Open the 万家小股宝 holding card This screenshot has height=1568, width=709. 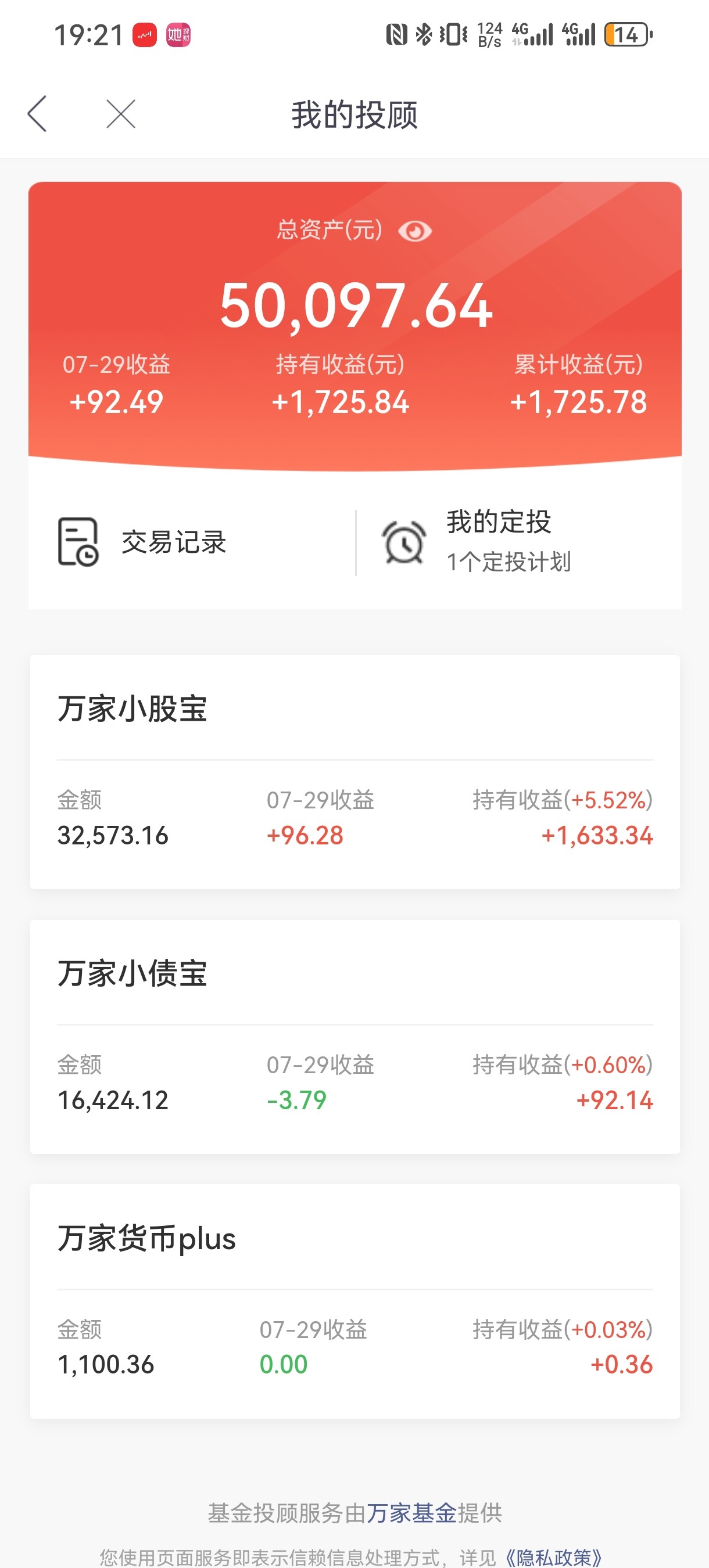tap(355, 772)
